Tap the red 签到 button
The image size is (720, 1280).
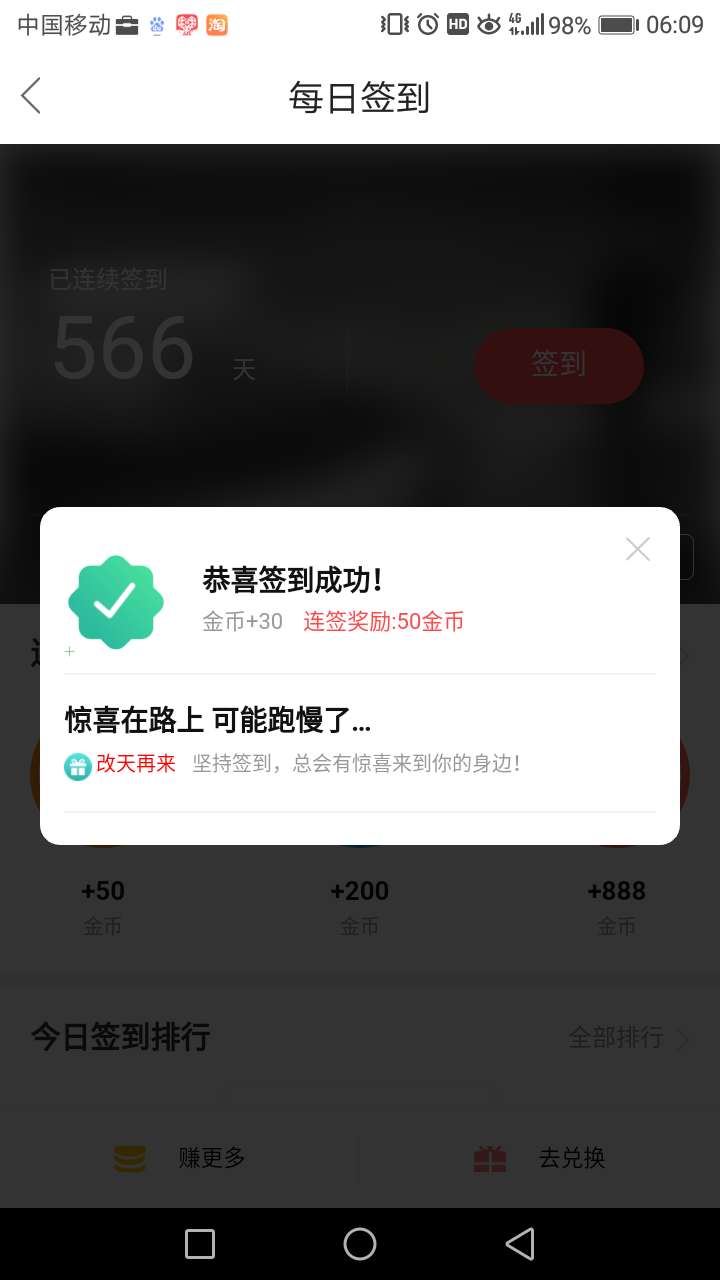click(558, 365)
